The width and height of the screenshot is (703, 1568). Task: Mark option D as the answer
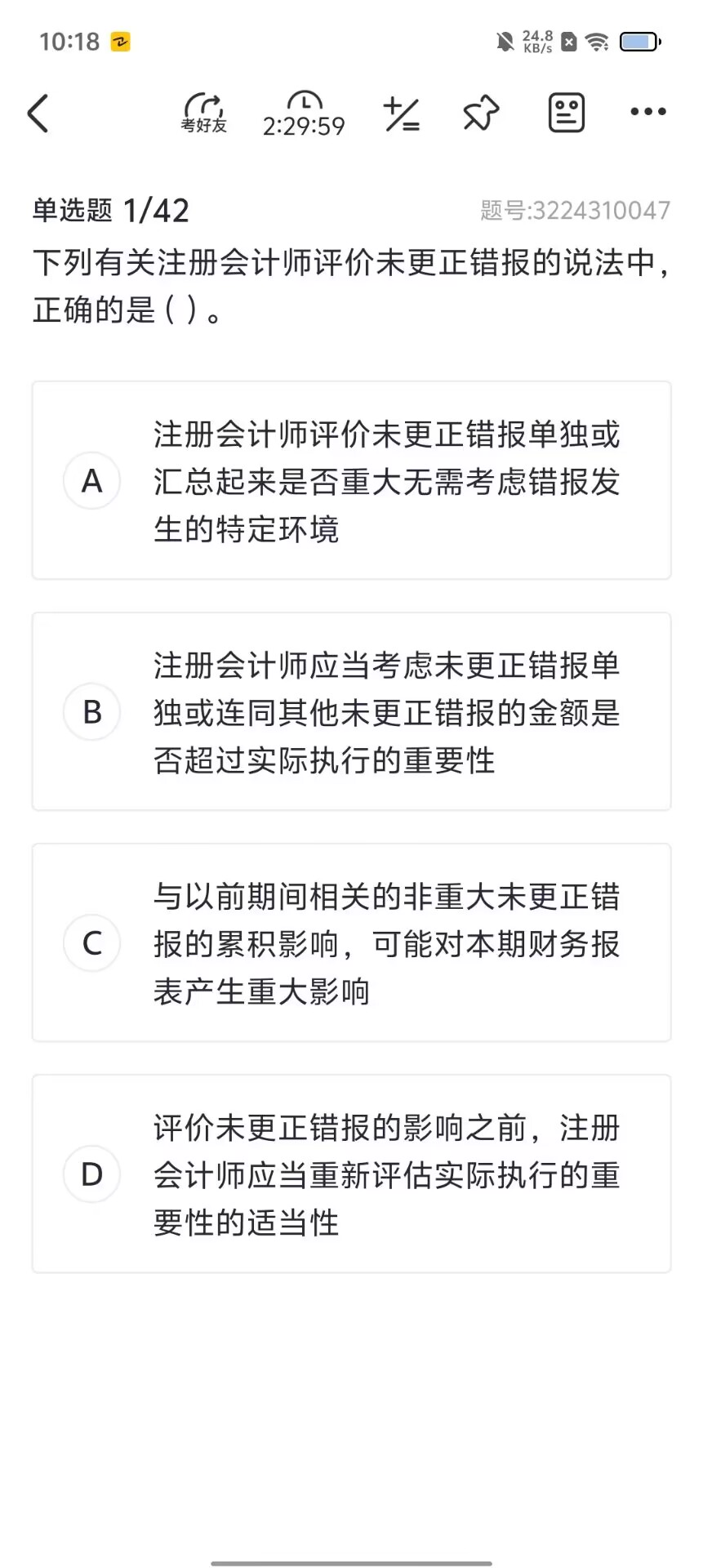click(x=351, y=1174)
